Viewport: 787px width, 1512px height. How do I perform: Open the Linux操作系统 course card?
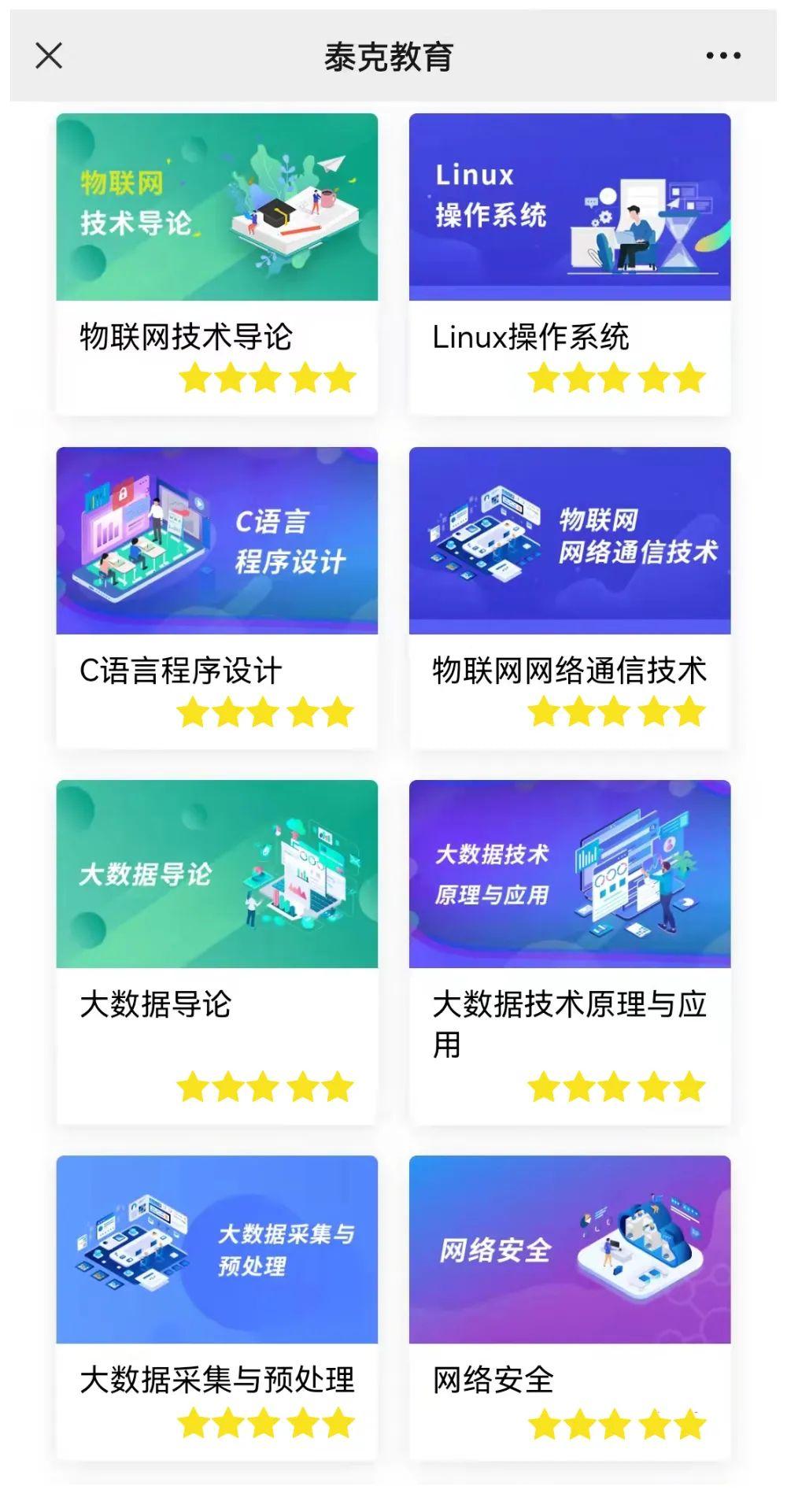pos(569,208)
